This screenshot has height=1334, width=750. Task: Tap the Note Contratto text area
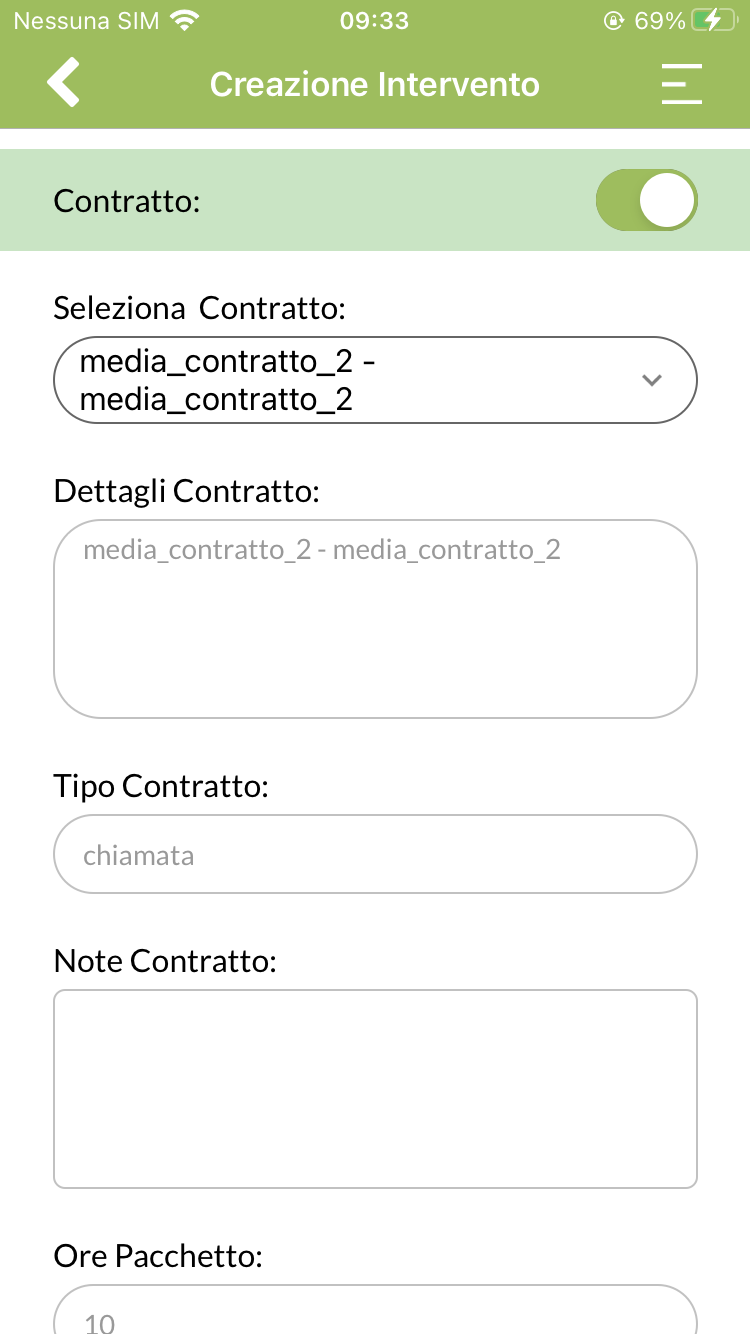point(375,1089)
